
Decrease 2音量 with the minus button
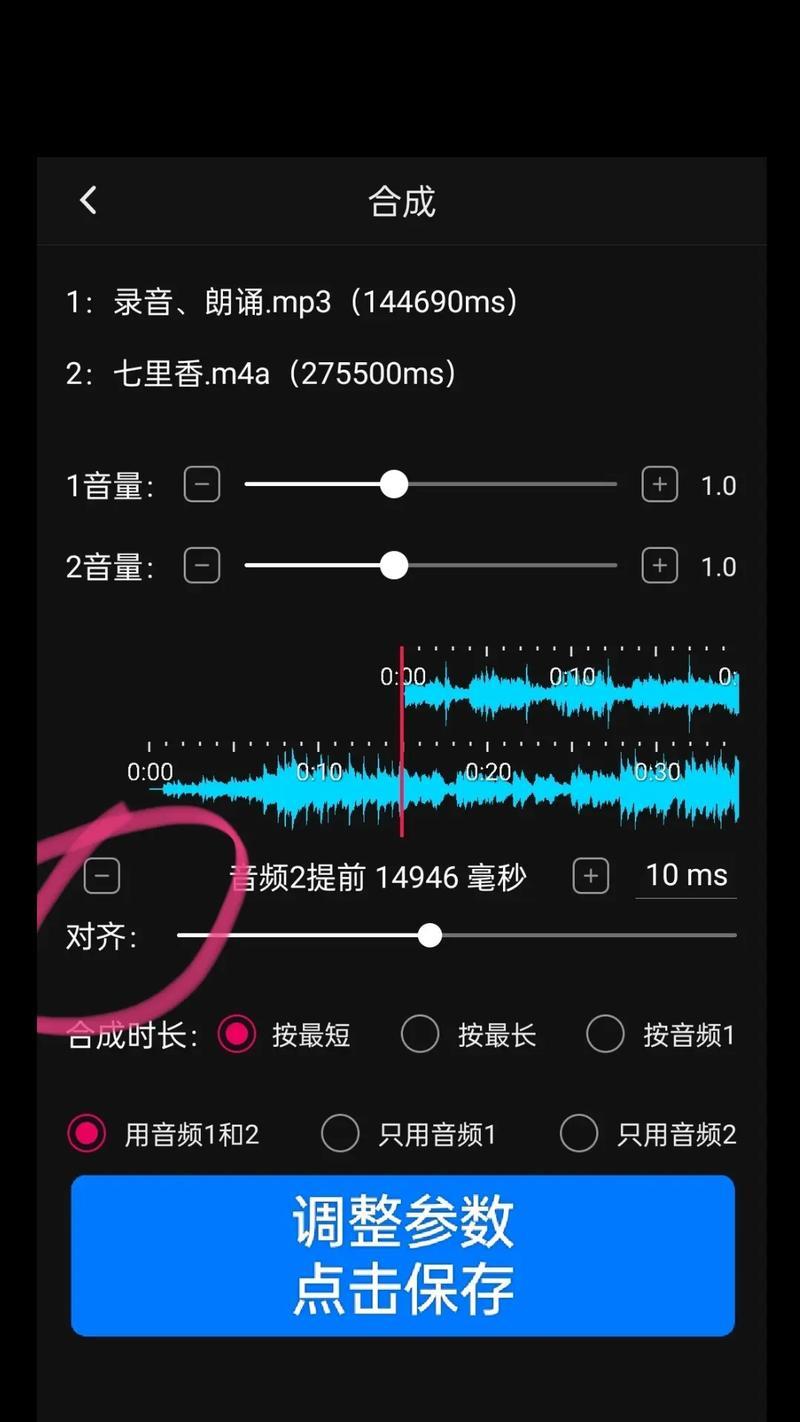(x=202, y=566)
